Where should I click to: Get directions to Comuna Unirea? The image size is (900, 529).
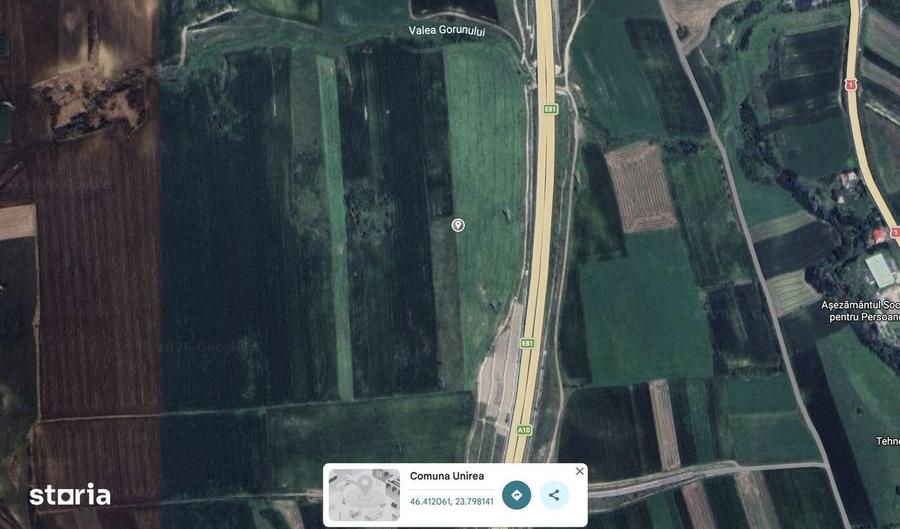pos(516,495)
